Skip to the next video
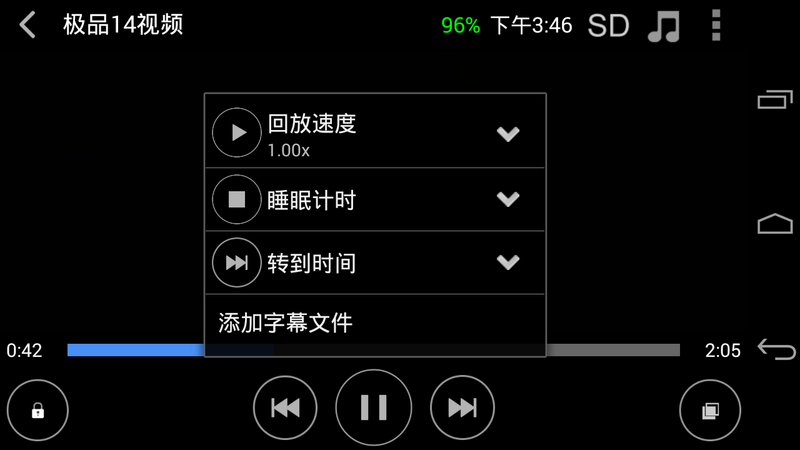This screenshot has width=800, height=450. 462,407
